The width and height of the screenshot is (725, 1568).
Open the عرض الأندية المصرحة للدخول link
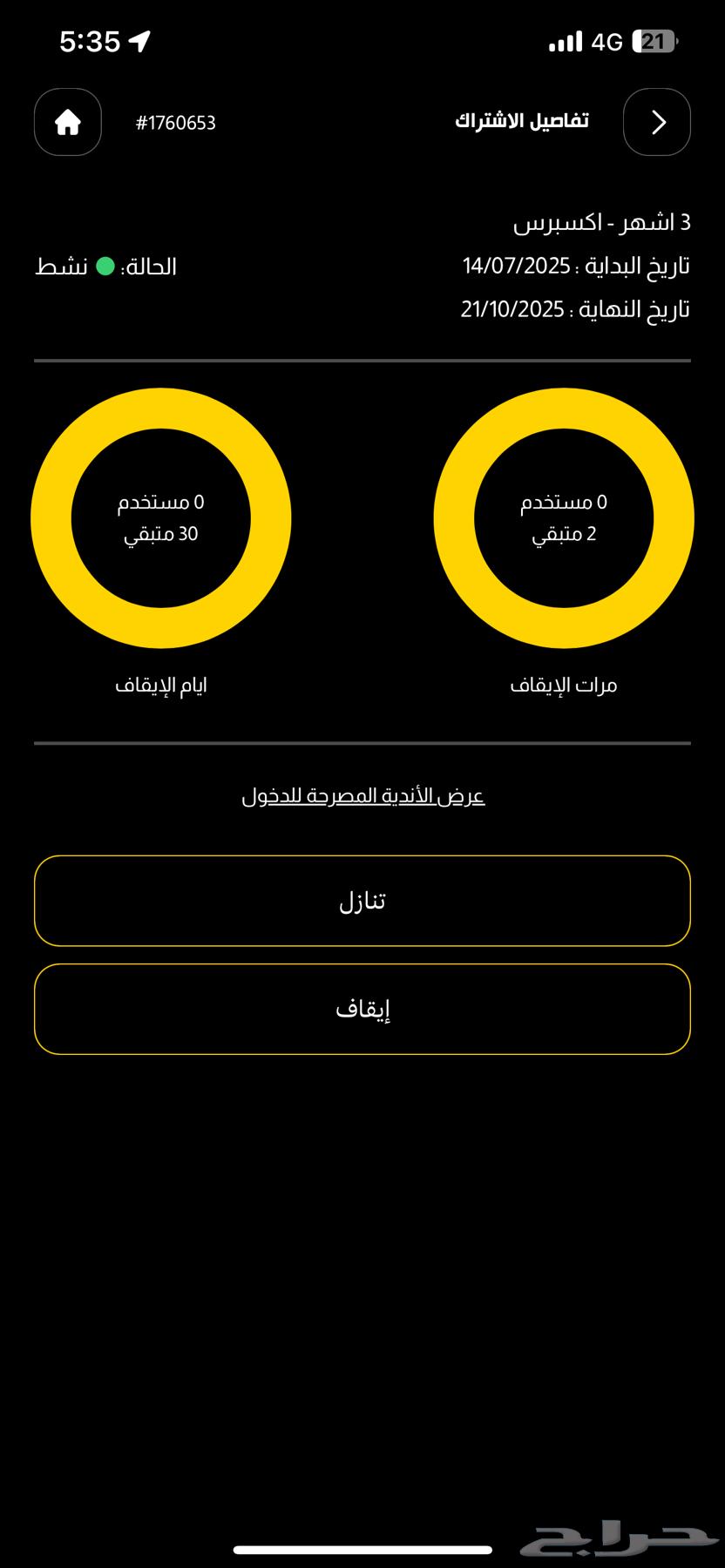(362, 796)
